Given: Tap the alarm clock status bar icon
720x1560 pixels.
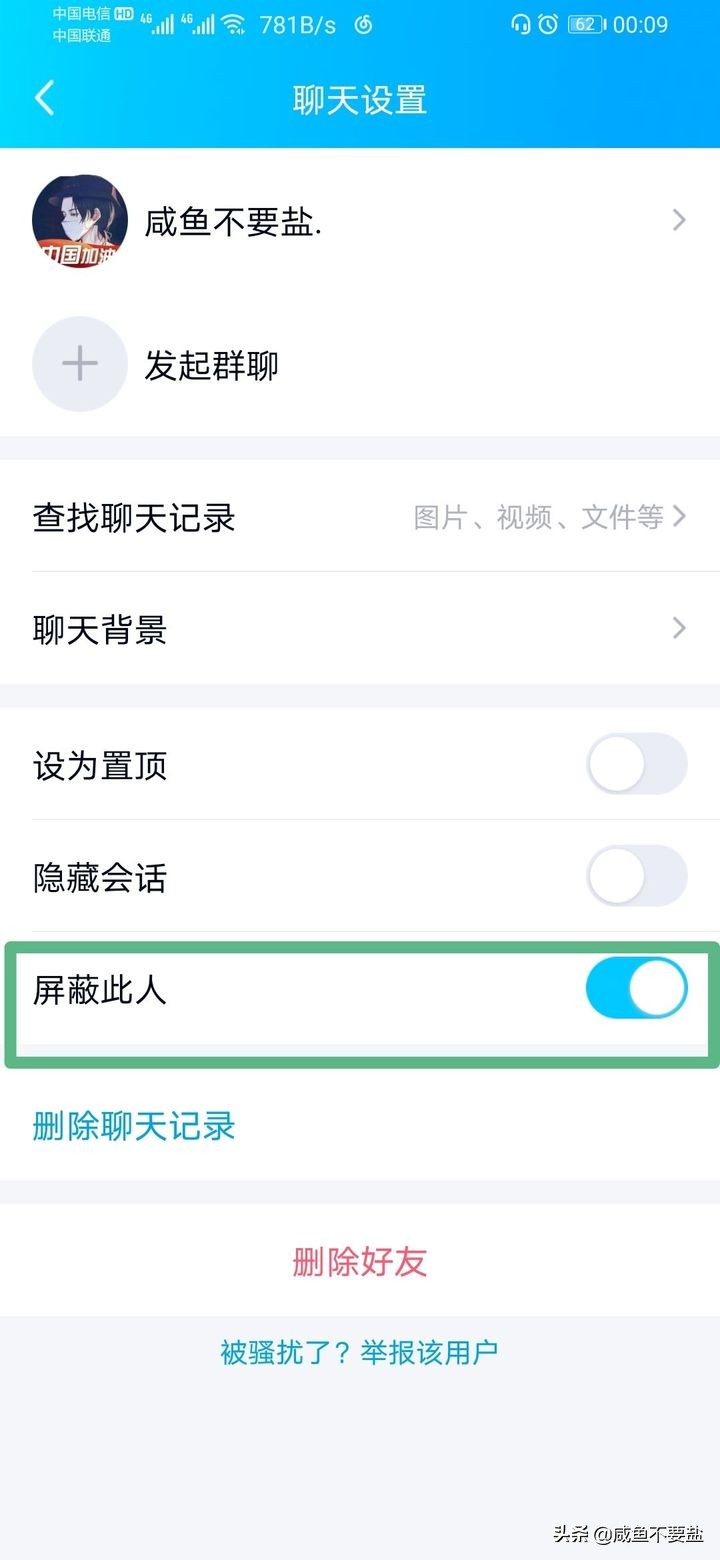Looking at the screenshot, I should pos(549,24).
